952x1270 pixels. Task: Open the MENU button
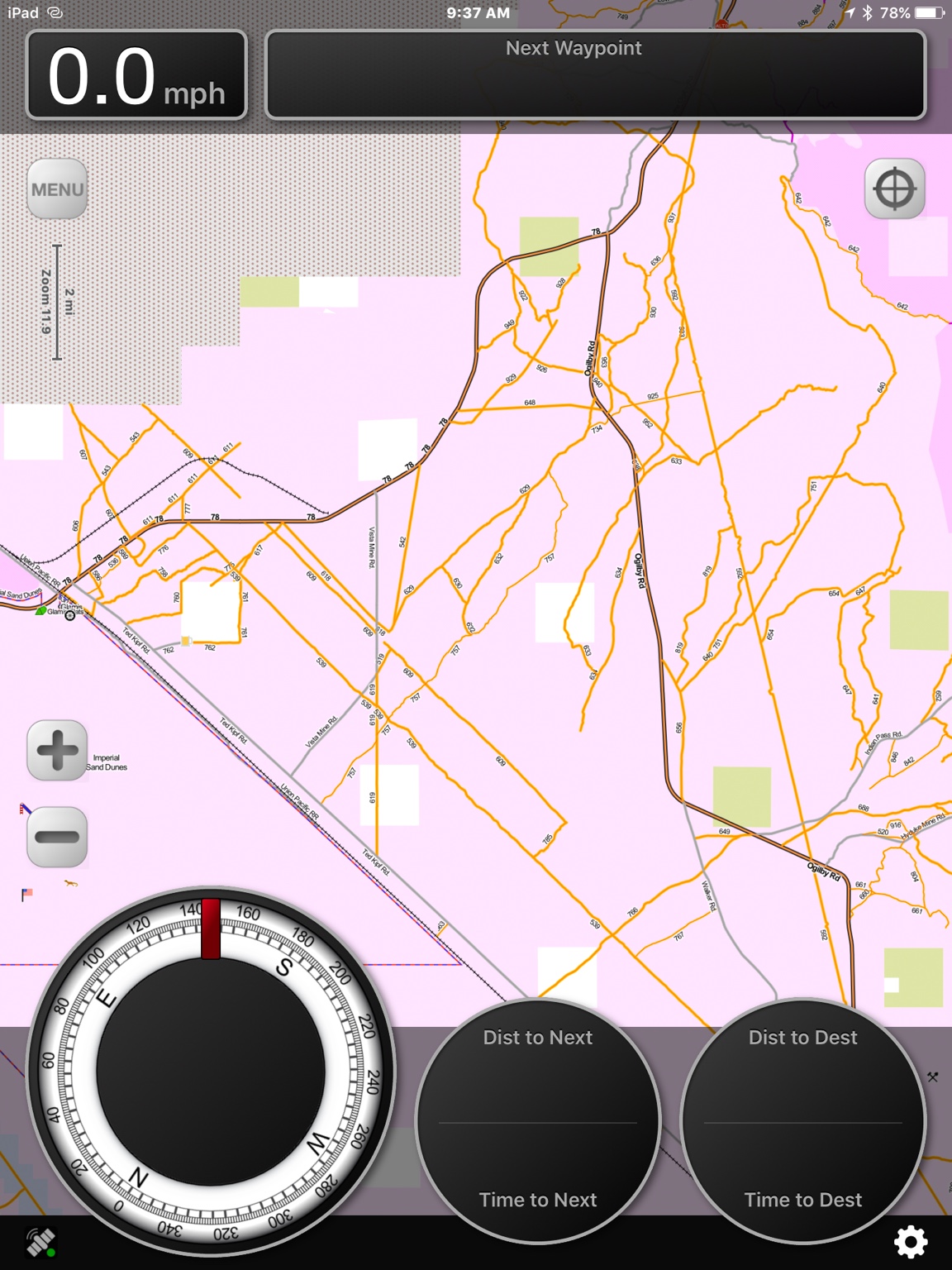[57, 189]
